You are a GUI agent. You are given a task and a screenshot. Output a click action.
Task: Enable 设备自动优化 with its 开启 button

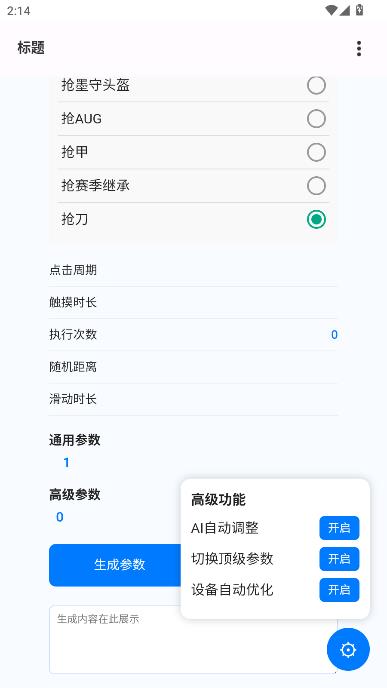click(339, 590)
